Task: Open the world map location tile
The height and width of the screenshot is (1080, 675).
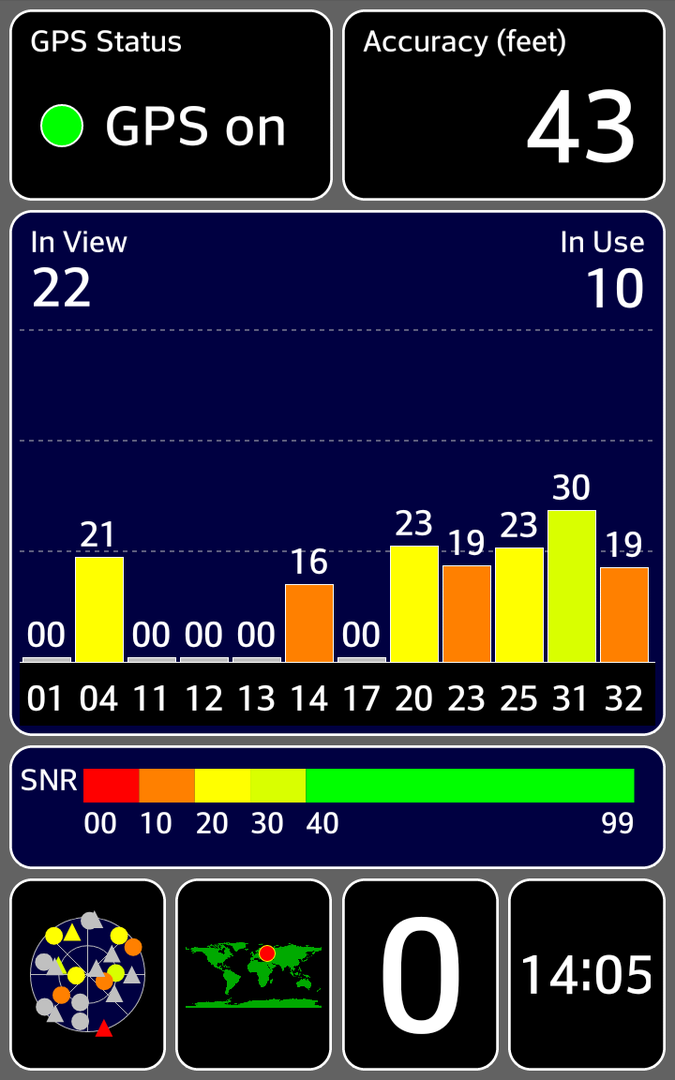Action: point(253,974)
